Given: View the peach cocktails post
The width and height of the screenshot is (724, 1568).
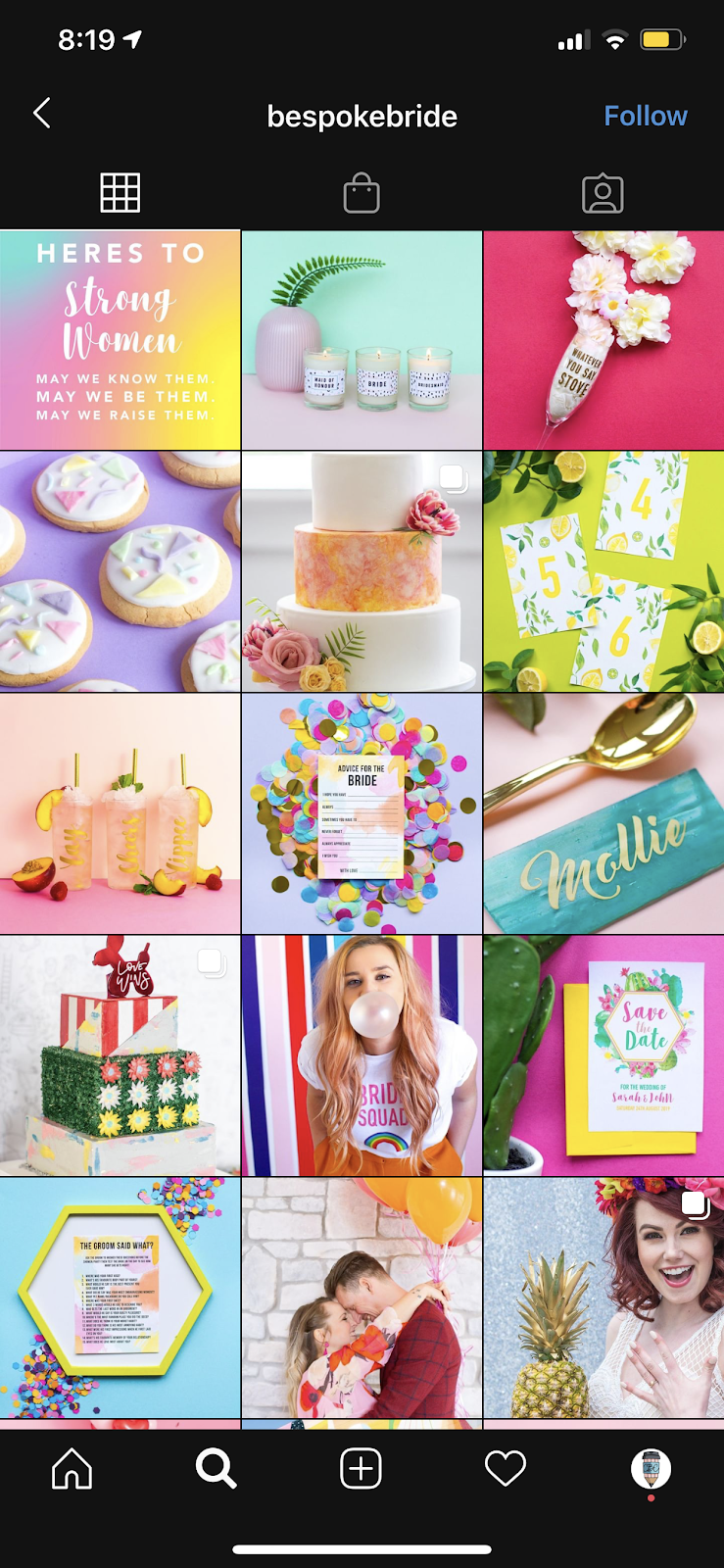Looking at the screenshot, I should pyautogui.click(x=120, y=813).
